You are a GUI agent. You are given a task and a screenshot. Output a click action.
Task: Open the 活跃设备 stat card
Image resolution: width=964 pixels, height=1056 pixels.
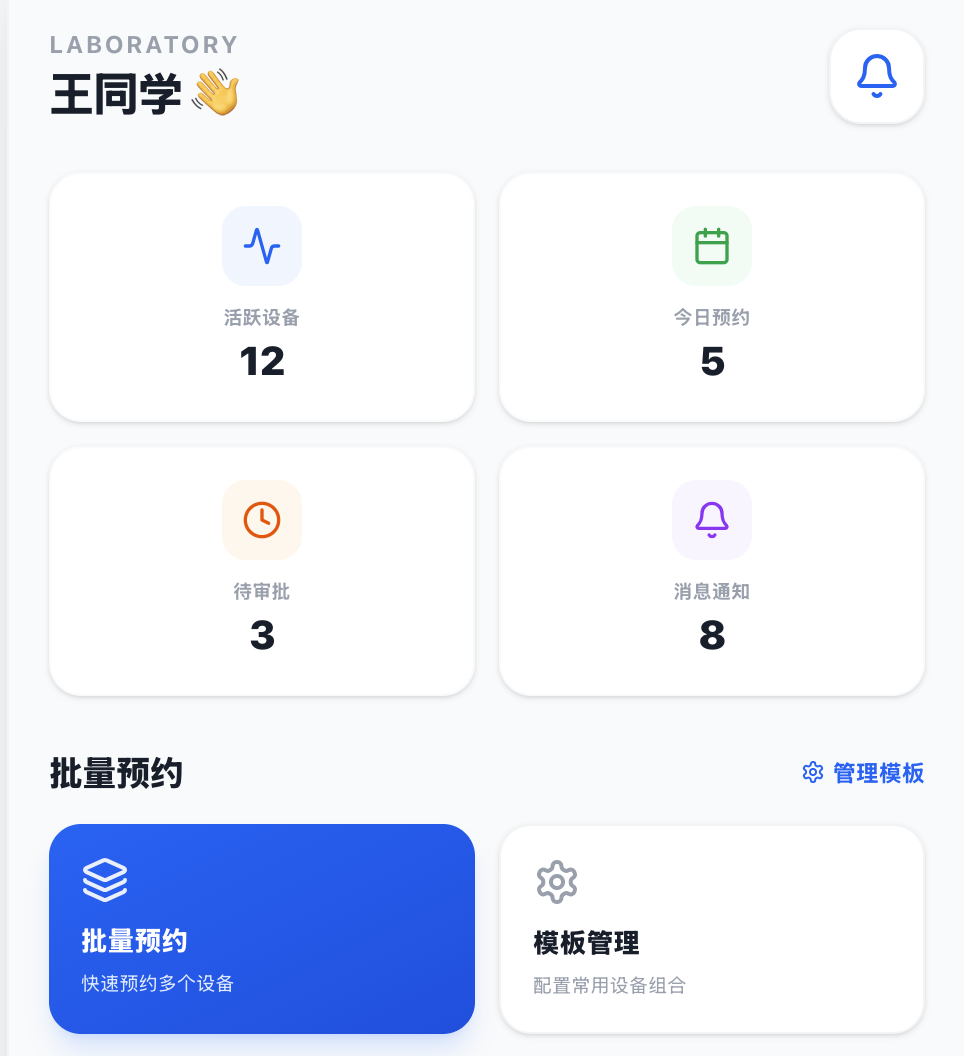point(262,297)
